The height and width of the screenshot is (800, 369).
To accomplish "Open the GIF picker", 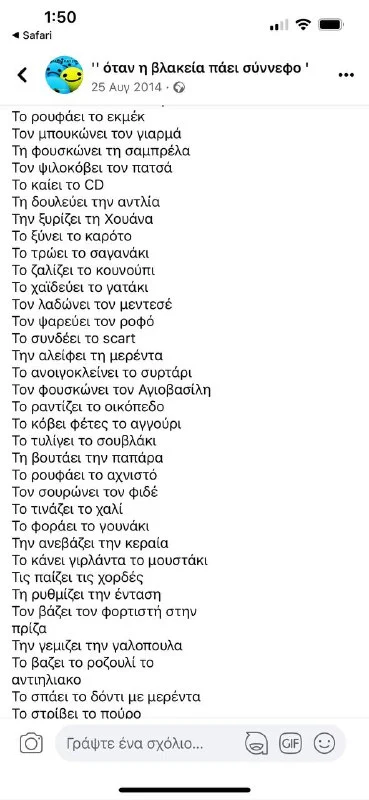I will coord(290,743).
